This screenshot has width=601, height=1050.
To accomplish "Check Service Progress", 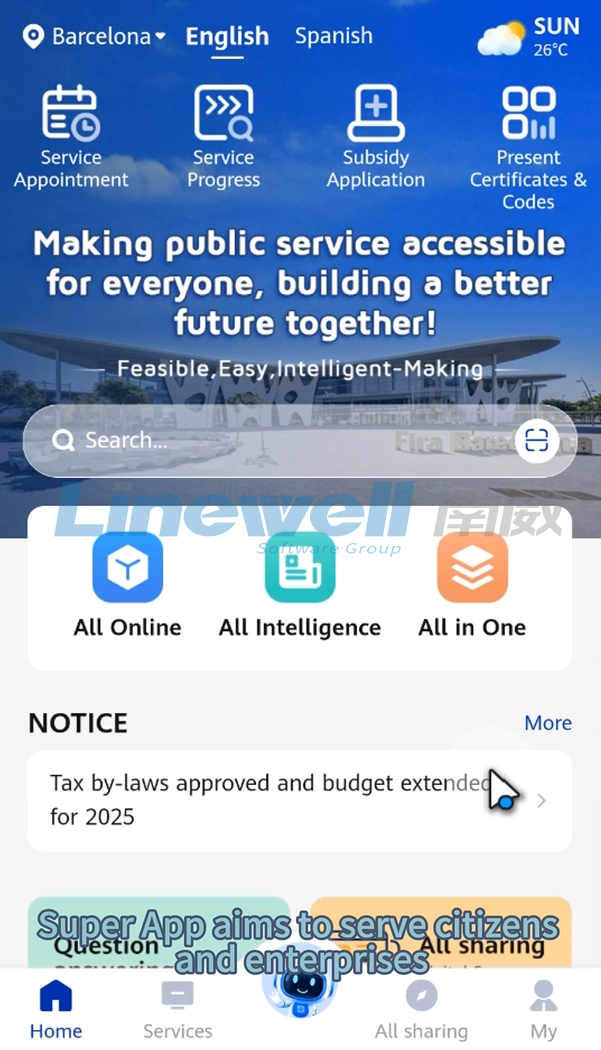I will [x=224, y=137].
